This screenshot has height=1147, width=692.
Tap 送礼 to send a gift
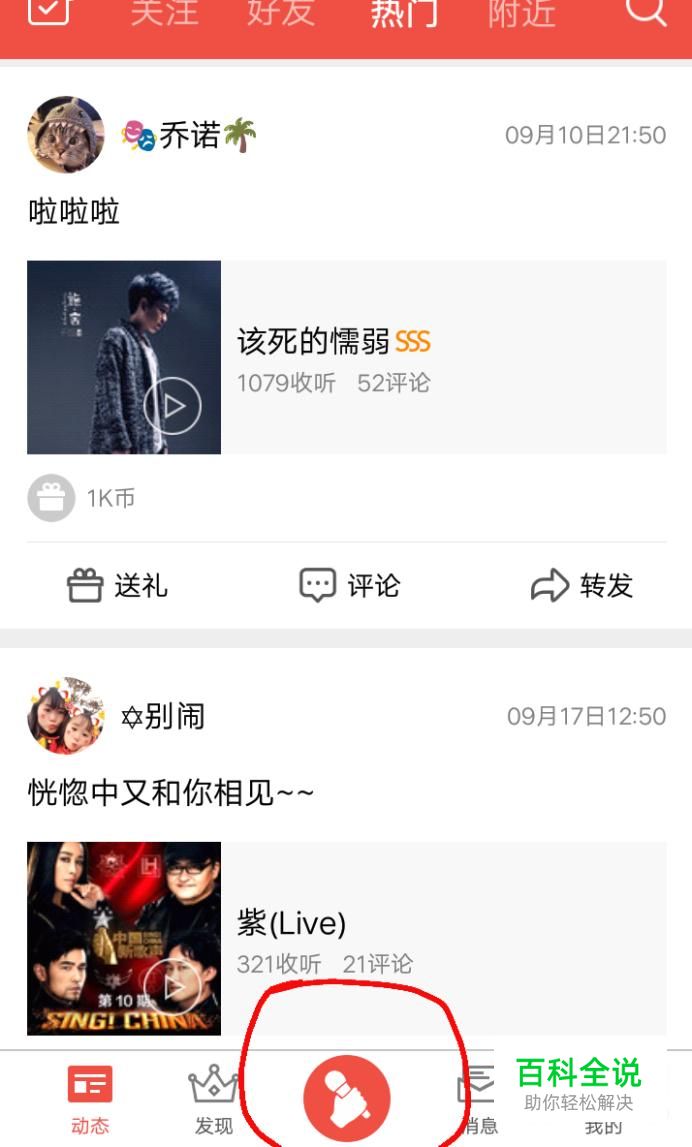[116, 585]
